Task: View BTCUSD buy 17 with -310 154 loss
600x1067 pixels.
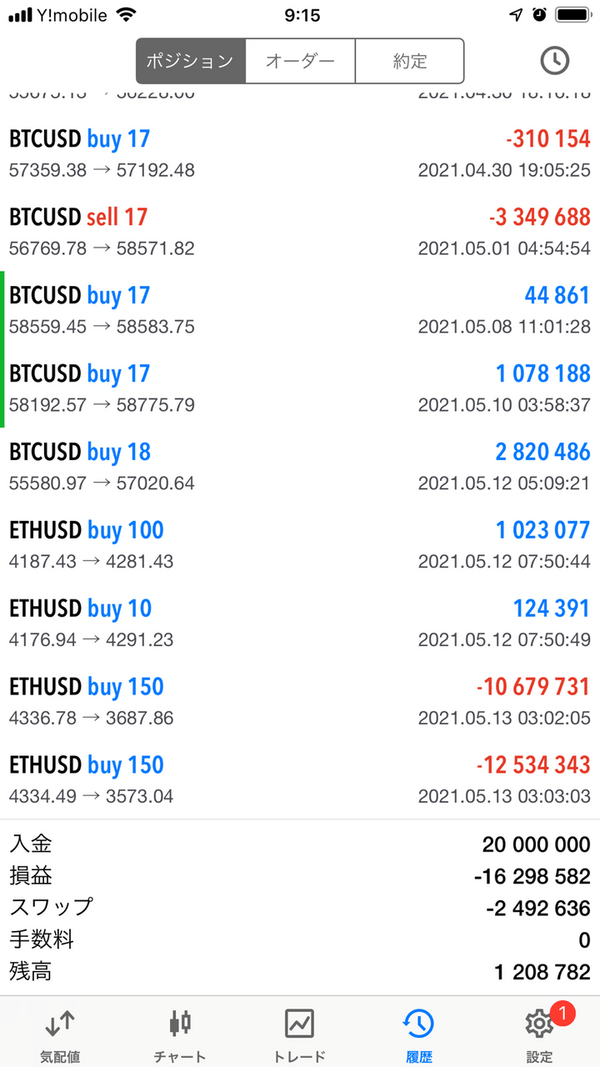Action: (300, 153)
